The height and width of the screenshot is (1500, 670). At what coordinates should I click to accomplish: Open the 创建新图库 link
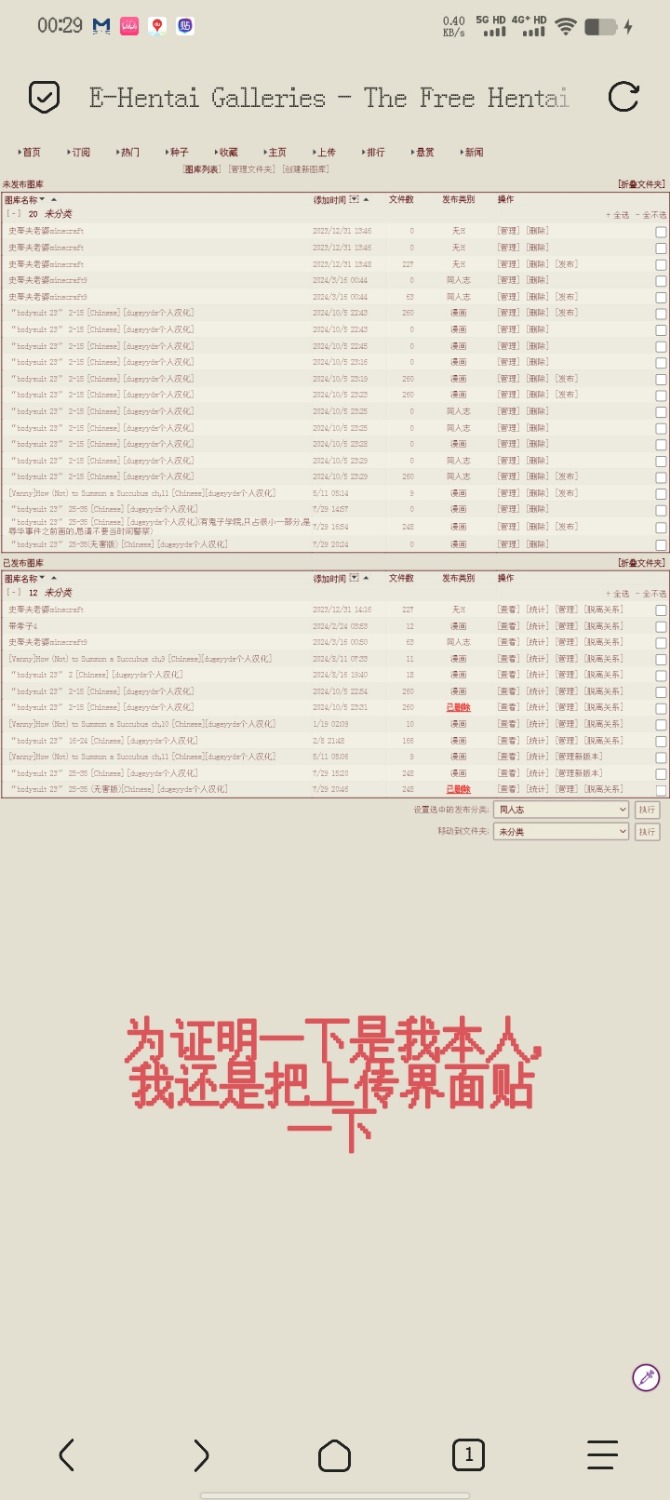(305, 169)
